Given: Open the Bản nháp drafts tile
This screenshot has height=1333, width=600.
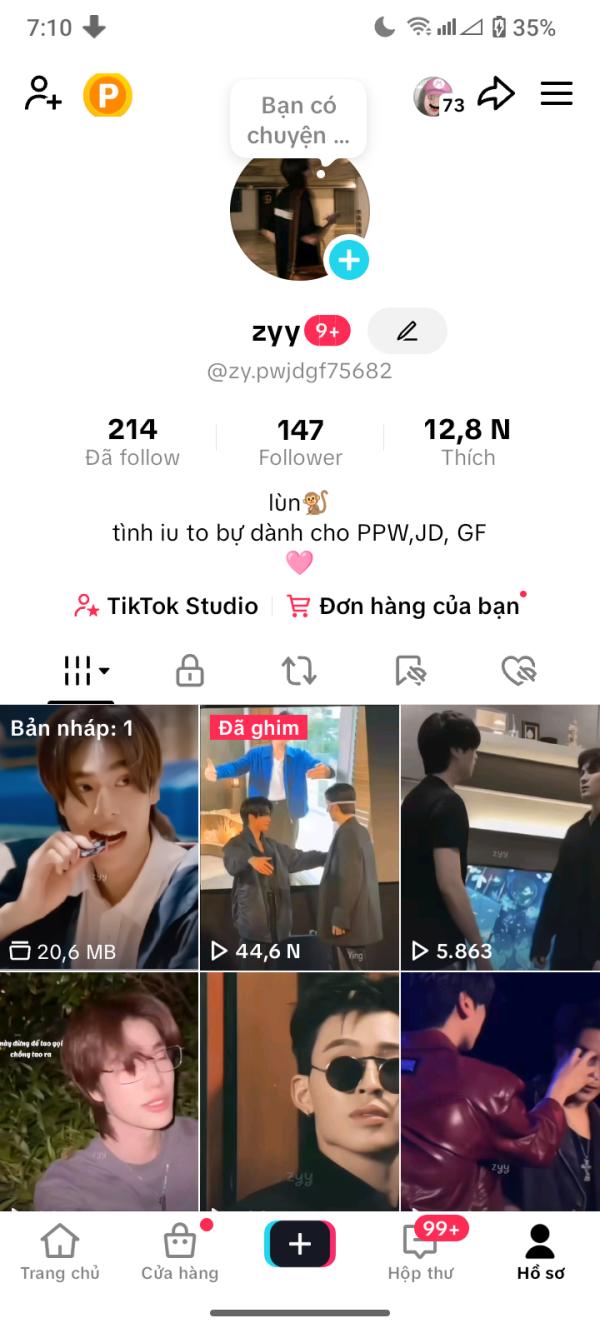Looking at the screenshot, I should (x=99, y=837).
